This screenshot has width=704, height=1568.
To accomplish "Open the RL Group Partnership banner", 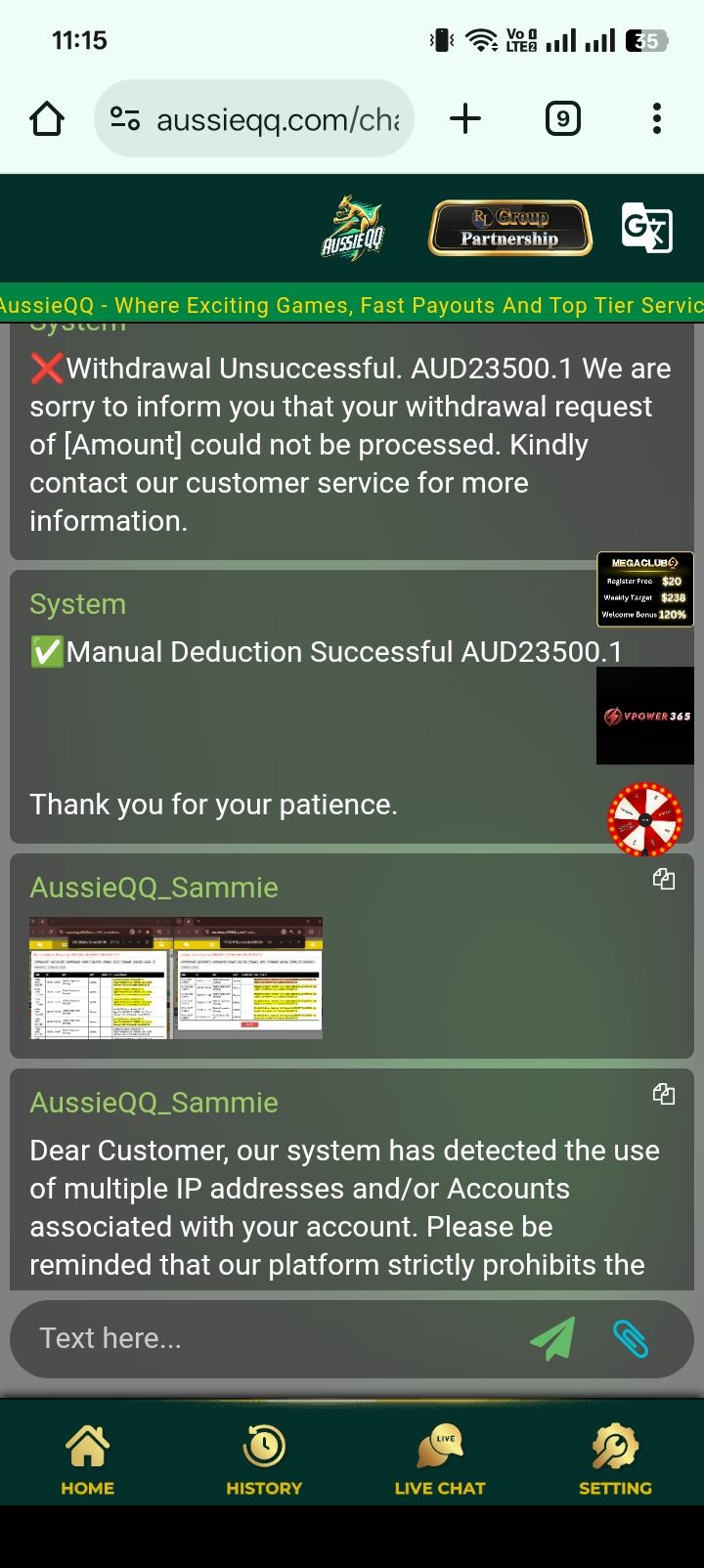I will [509, 228].
